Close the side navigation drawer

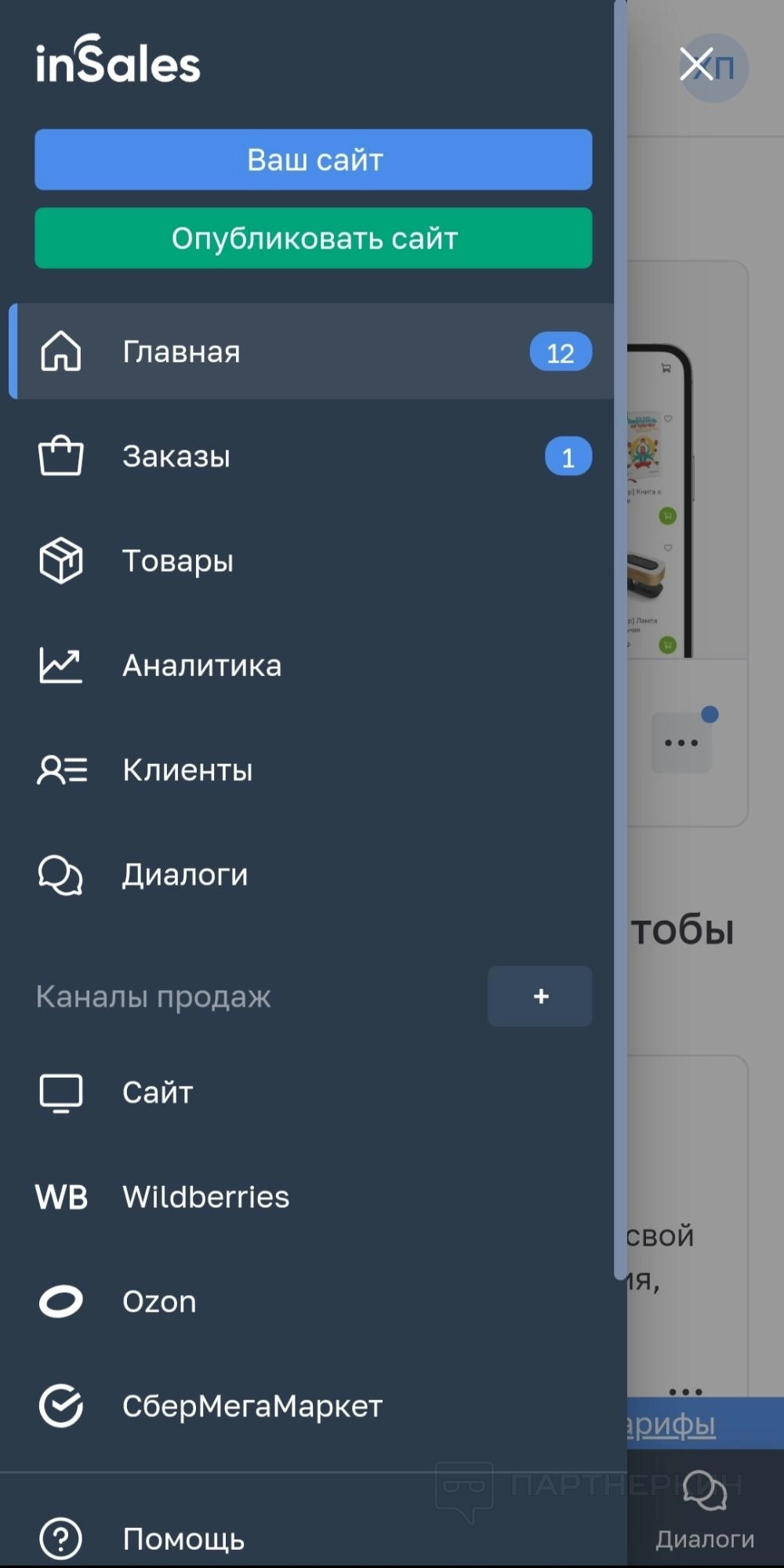pyautogui.click(x=696, y=64)
